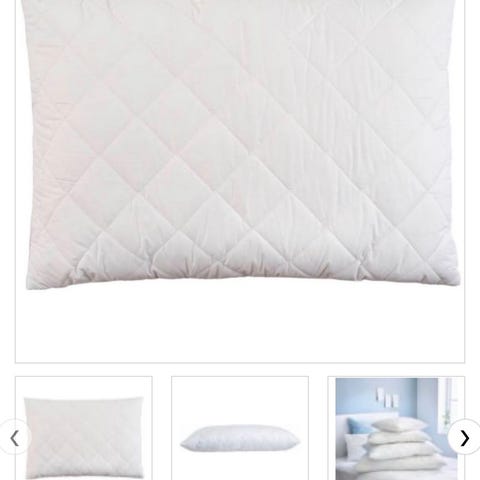This screenshot has height=480, width=480.
Task: Select the bedroom stacked pillows thumbnail
Action: (396, 428)
